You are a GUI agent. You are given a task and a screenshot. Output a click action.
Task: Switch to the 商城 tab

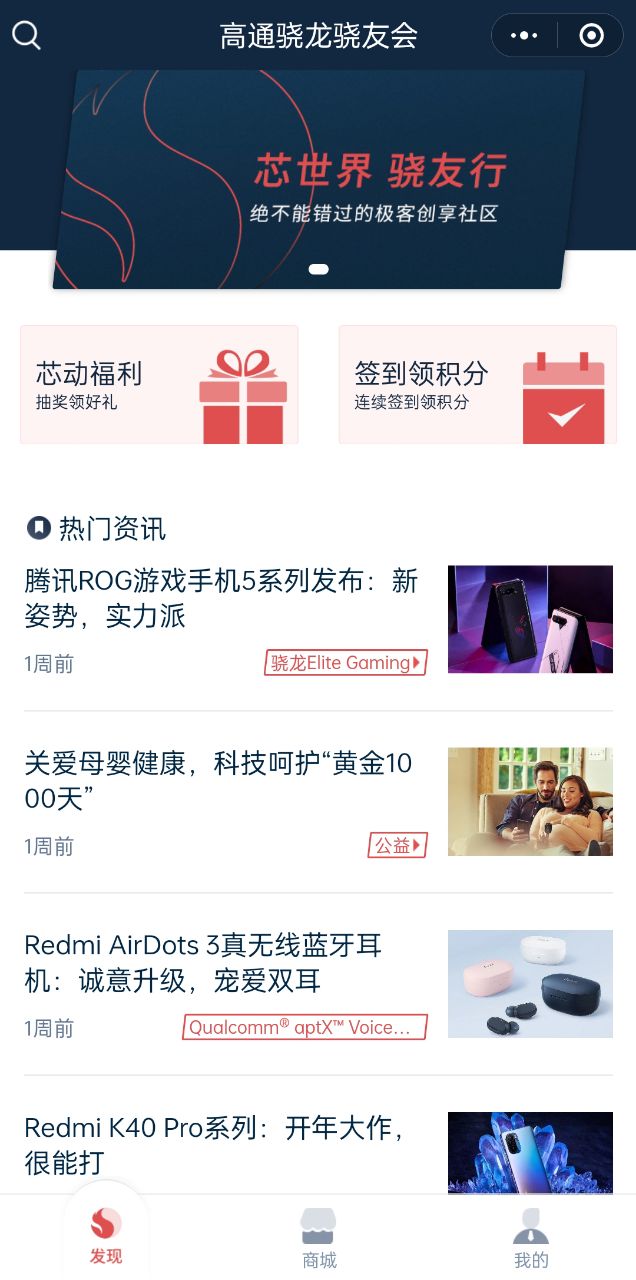pos(319,1238)
